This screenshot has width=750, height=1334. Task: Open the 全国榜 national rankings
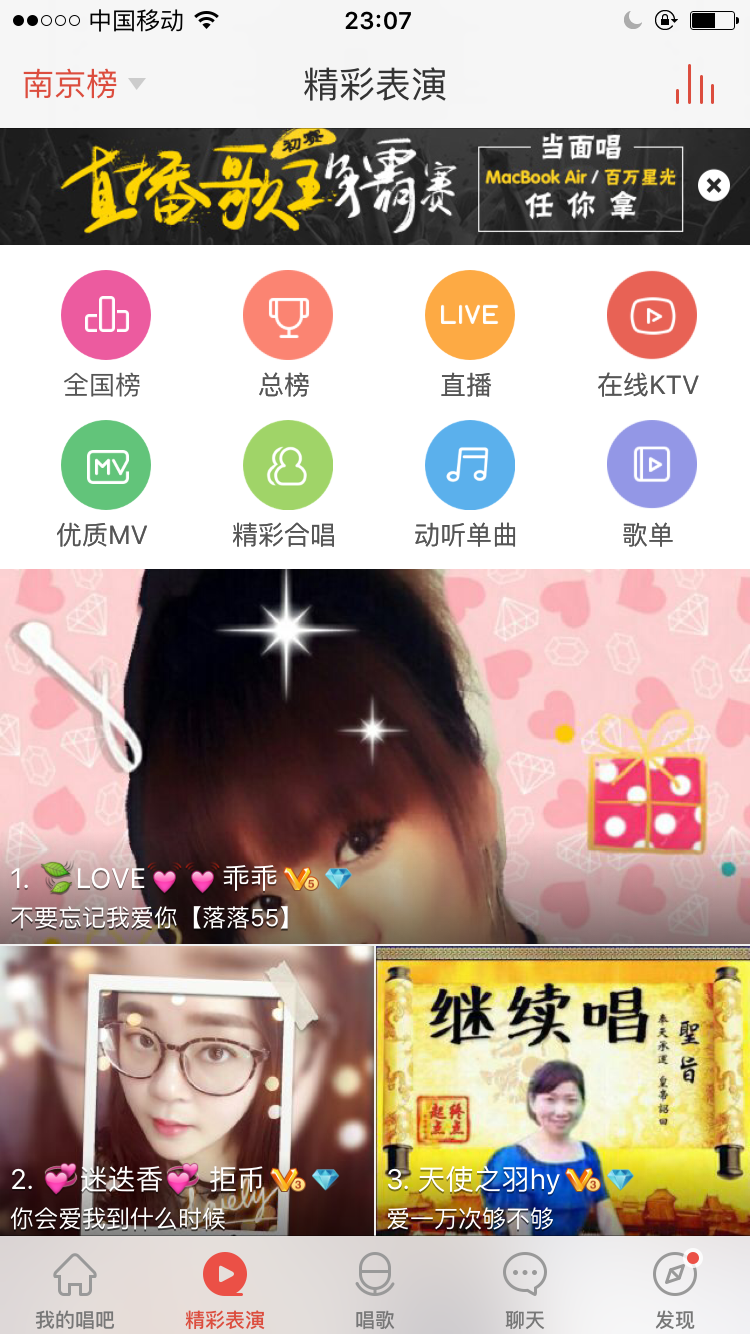pyautogui.click(x=105, y=314)
